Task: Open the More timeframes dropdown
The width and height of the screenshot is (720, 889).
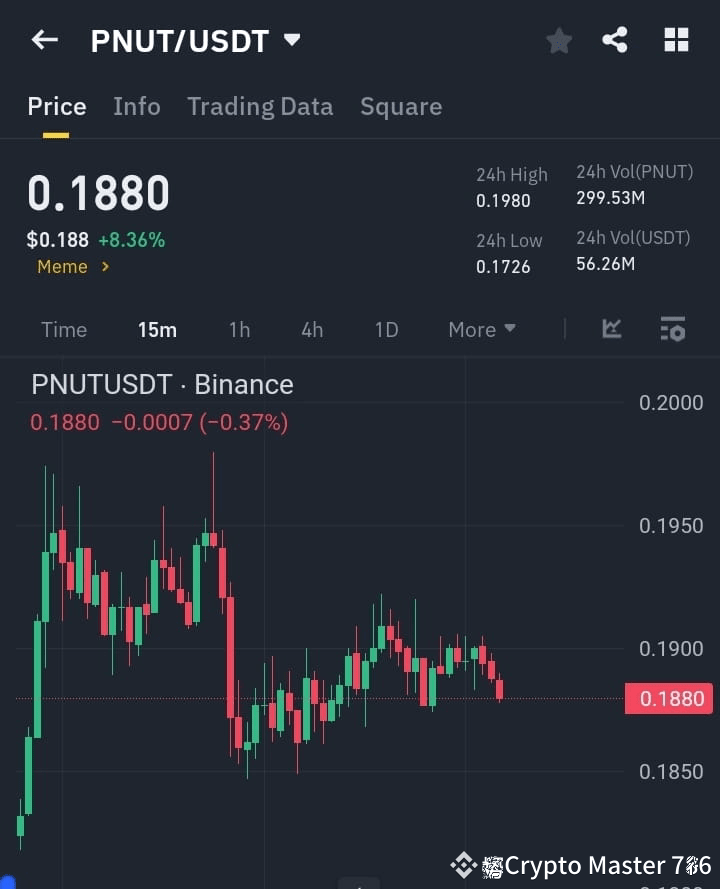Action: pos(481,329)
